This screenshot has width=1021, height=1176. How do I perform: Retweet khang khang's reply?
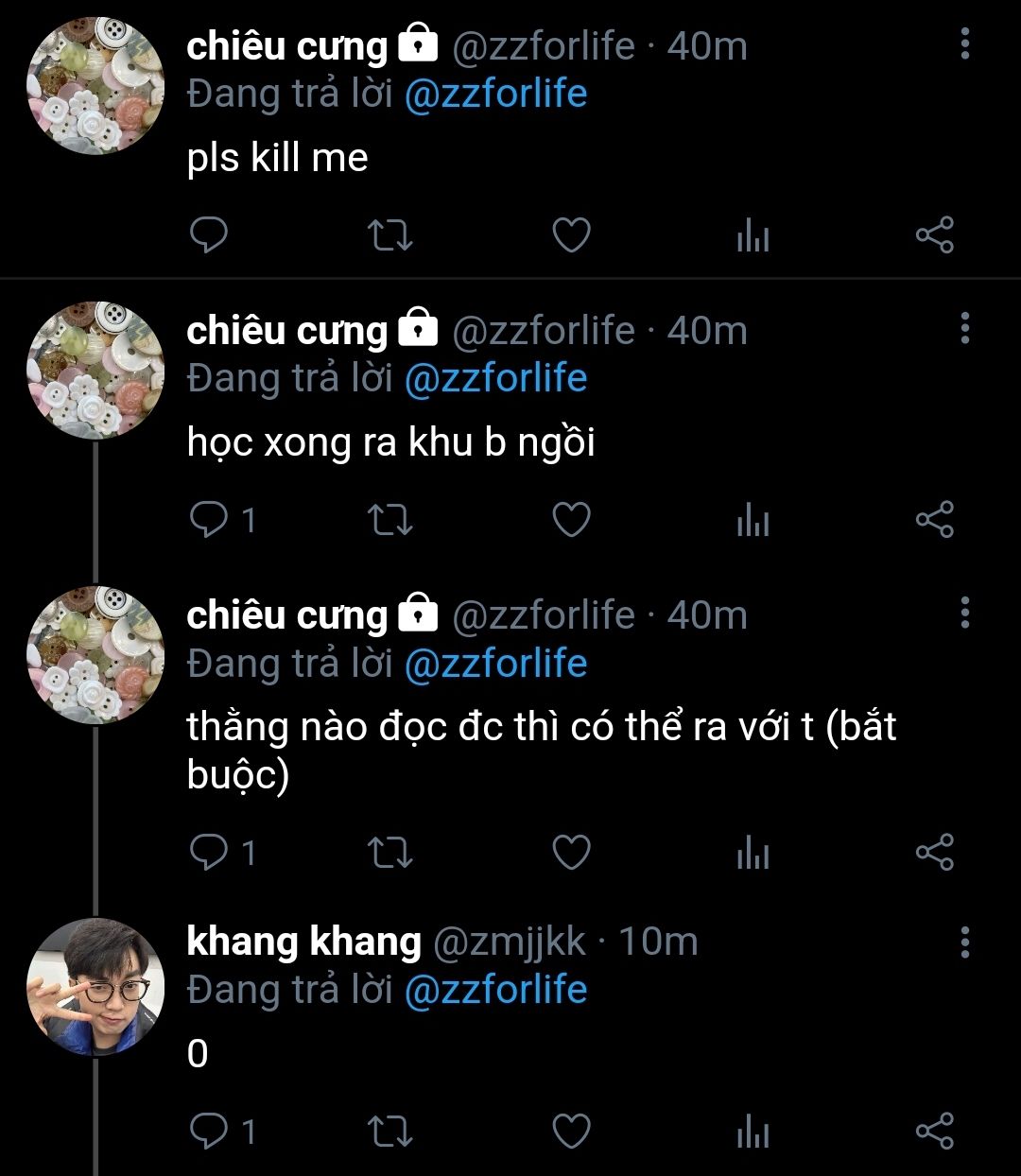click(389, 1131)
